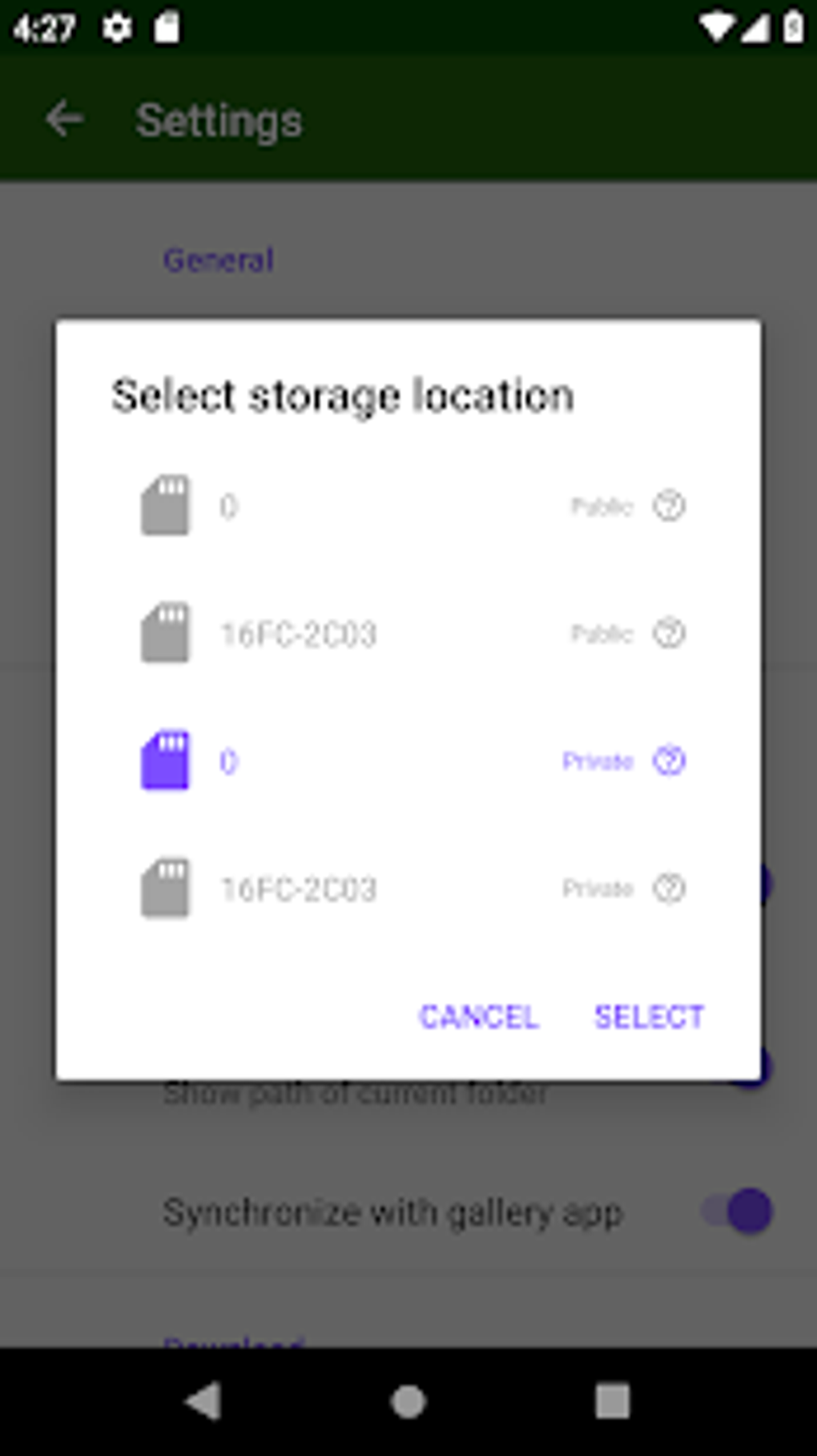The image size is (817, 1456).
Task: Choose the Private 16FC-2C03 storage
Action: point(408,888)
